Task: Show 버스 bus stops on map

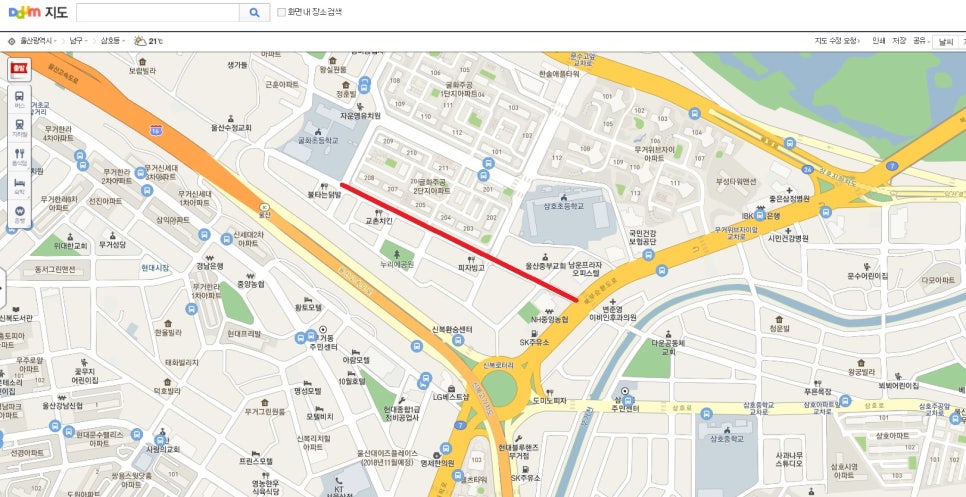Action: pos(19,98)
